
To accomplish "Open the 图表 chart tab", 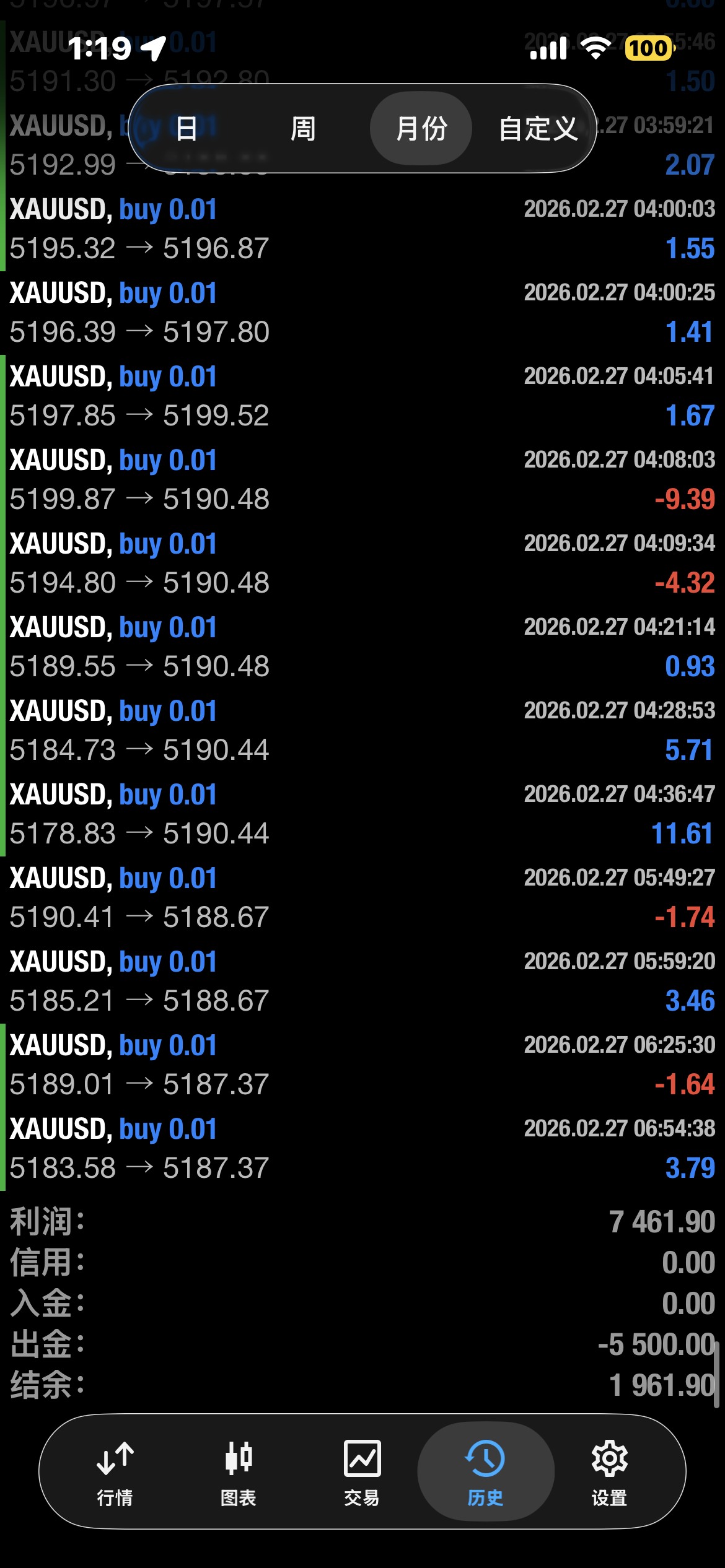I will click(239, 1471).
